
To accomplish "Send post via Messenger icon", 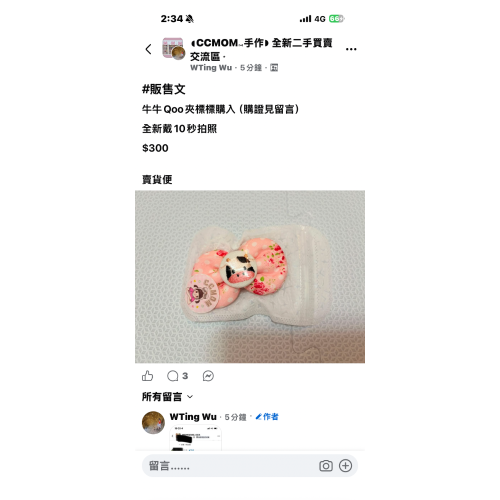I will point(208,376).
